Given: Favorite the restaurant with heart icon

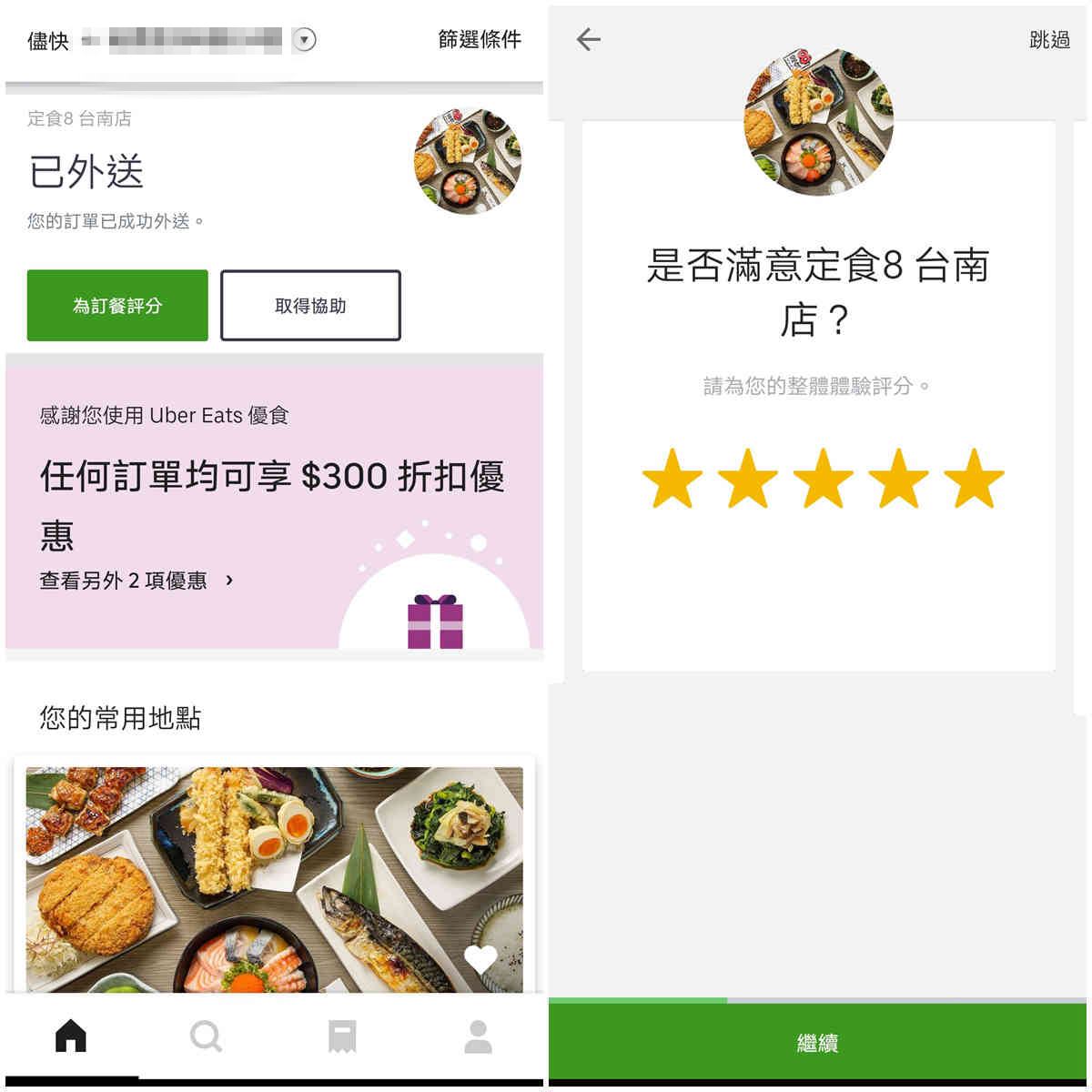Looking at the screenshot, I should 480,957.
